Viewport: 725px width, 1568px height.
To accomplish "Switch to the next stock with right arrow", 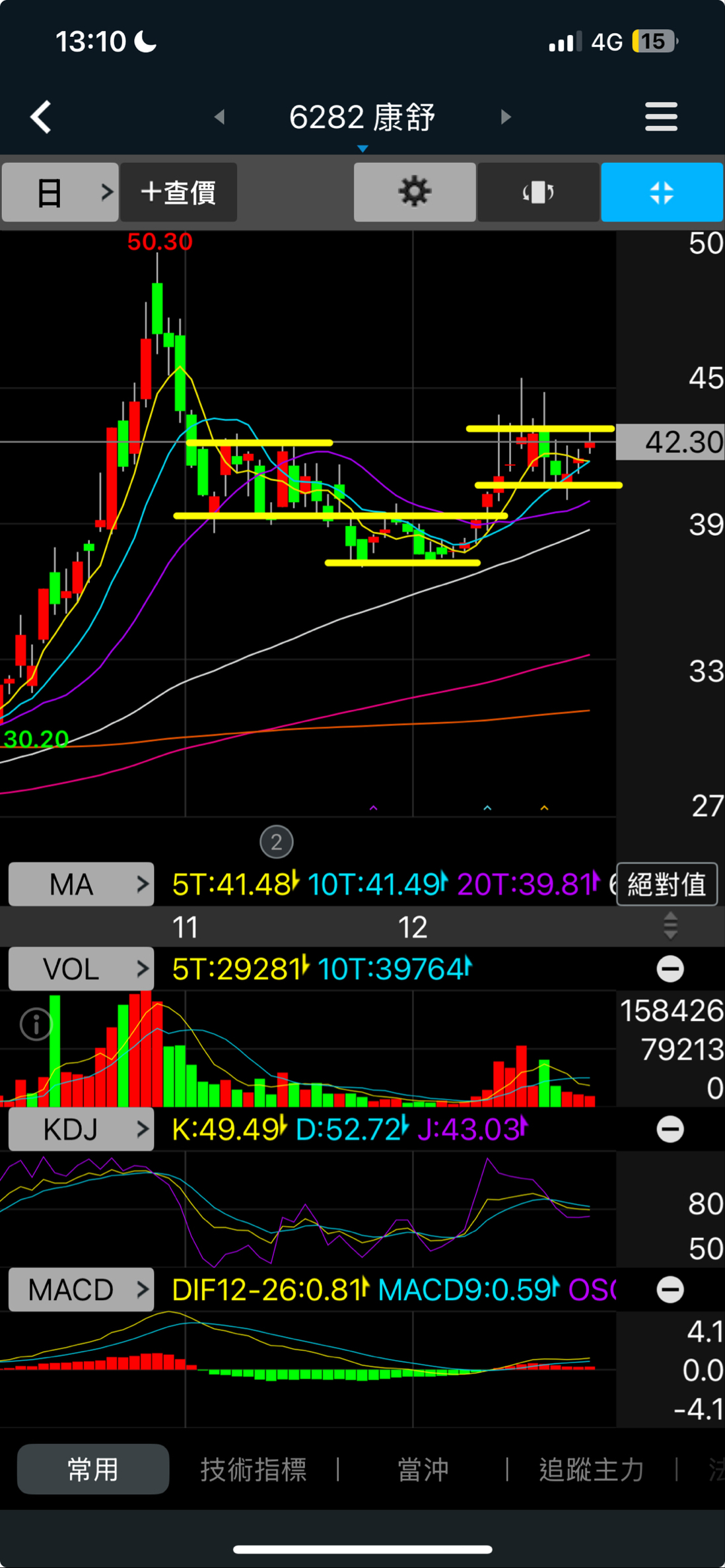I will point(506,117).
